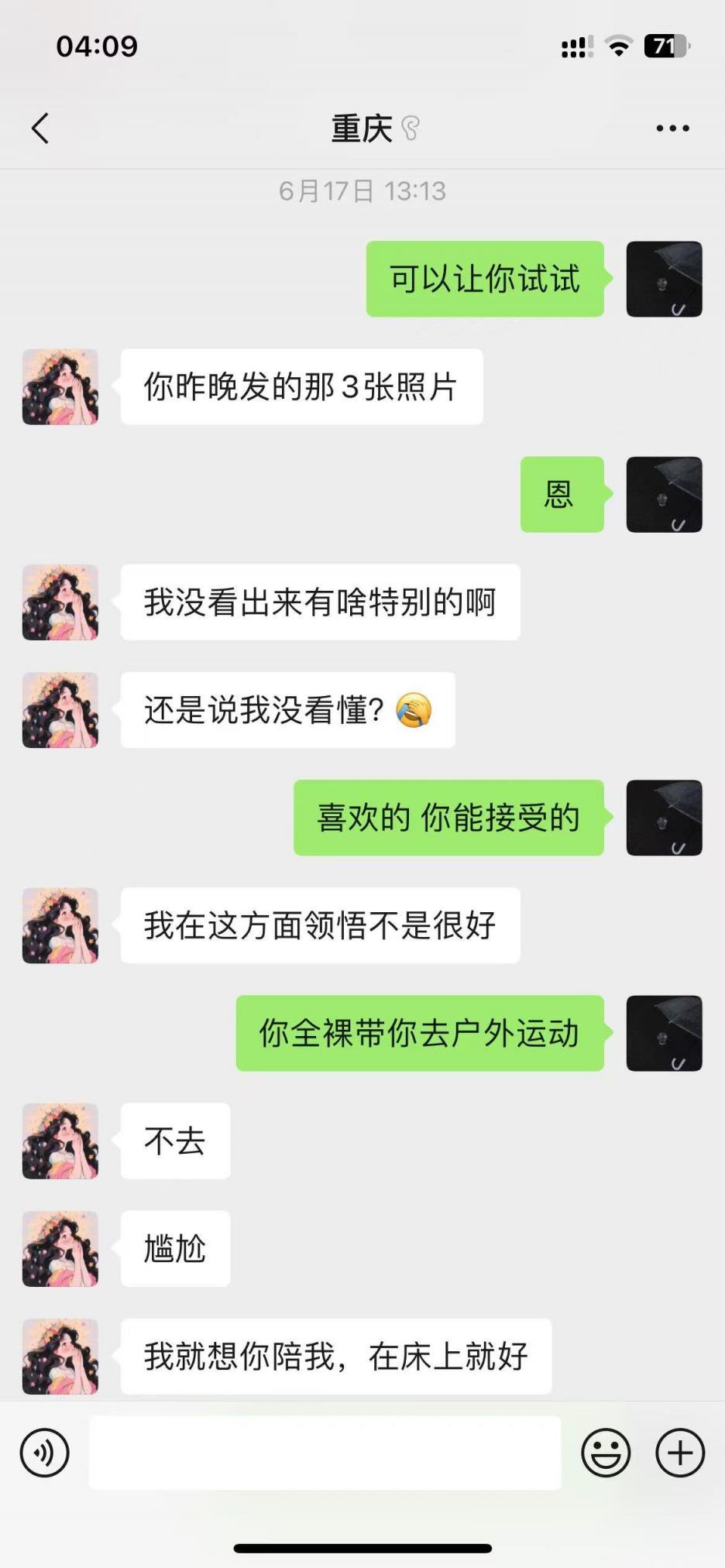Image resolution: width=725 pixels, height=1568 pixels.
Task: Focus the message text field
Action: click(x=325, y=1453)
